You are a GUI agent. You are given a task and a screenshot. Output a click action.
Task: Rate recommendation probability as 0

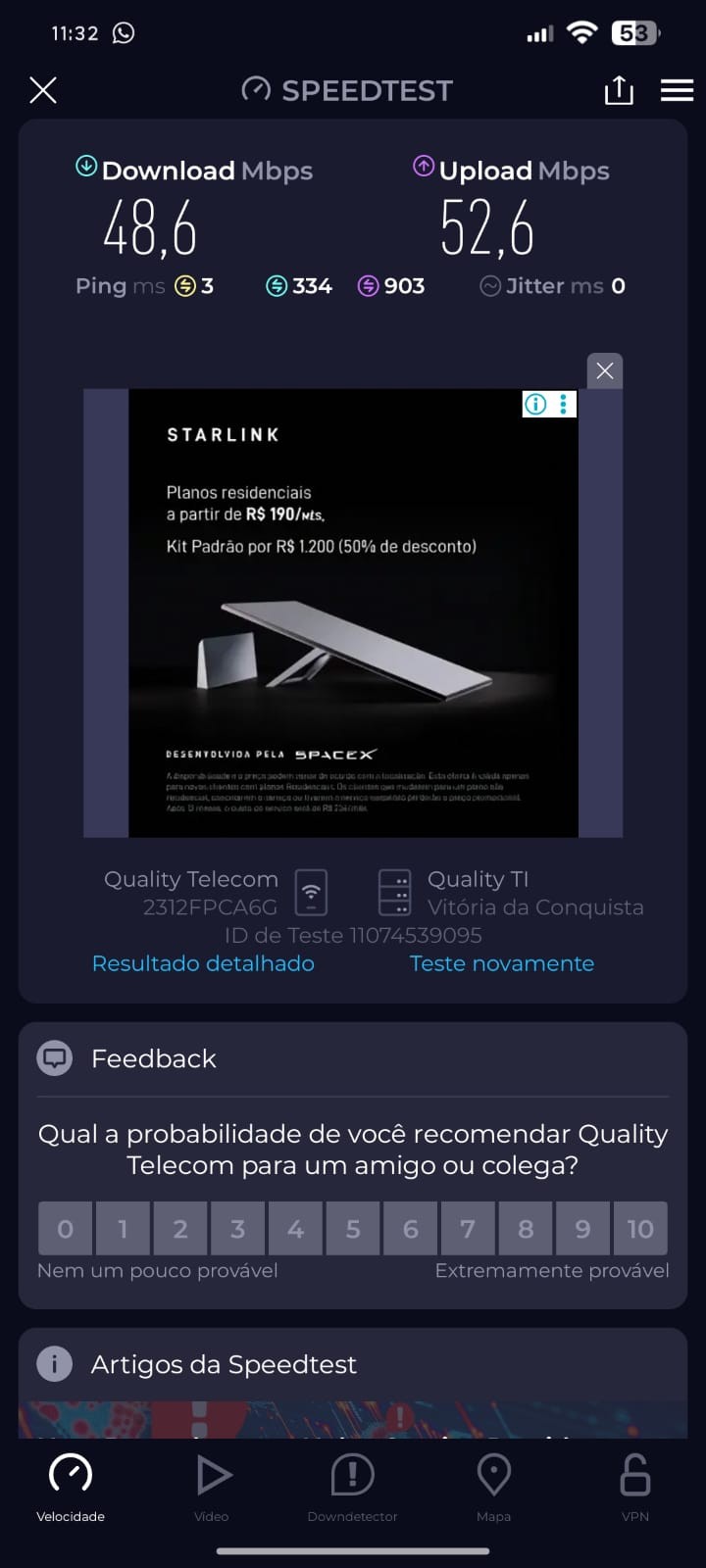[65, 1229]
